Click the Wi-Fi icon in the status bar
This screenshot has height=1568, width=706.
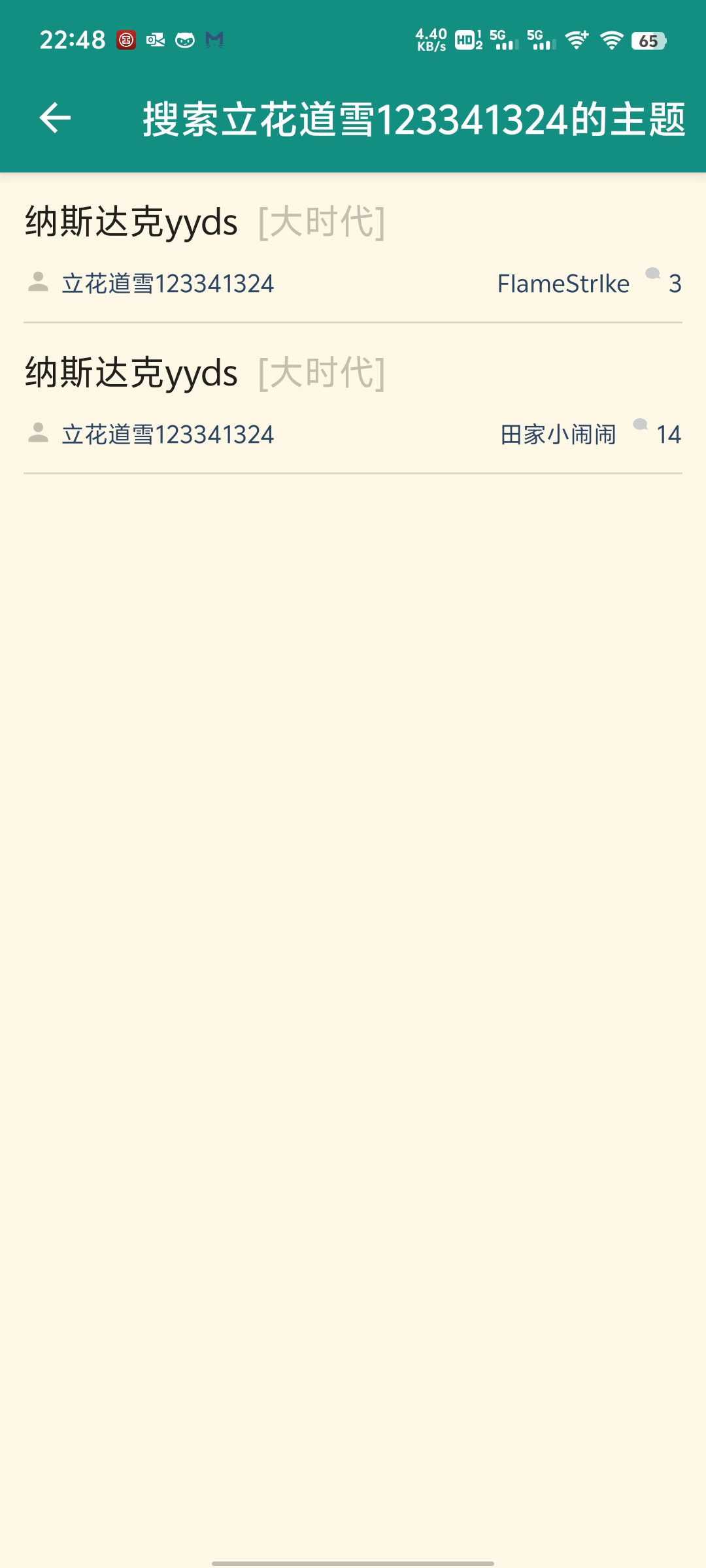(611, 41)
